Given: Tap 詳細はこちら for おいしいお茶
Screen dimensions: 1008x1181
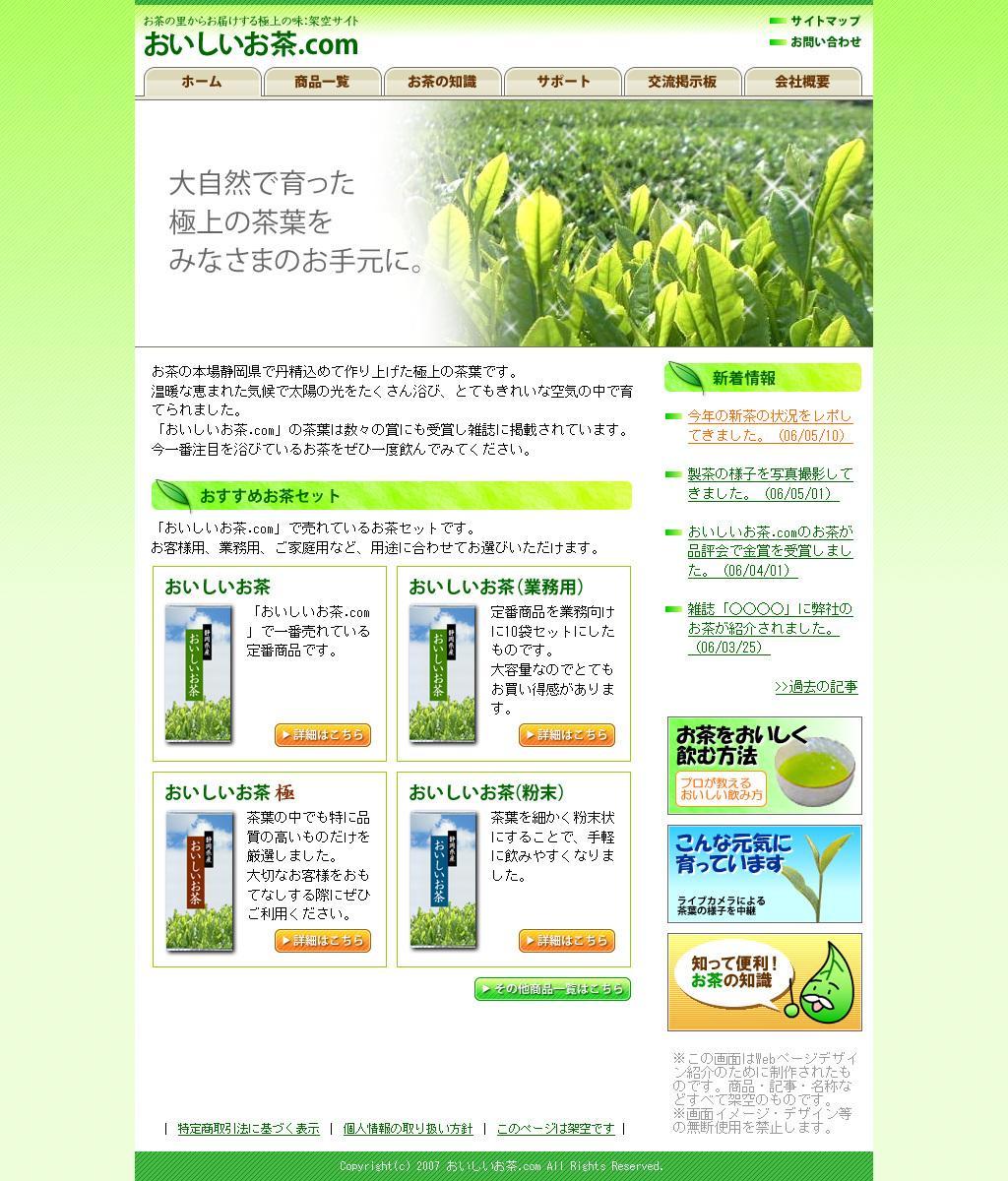Looking at the screenshot, I should [x=322, y=735].
